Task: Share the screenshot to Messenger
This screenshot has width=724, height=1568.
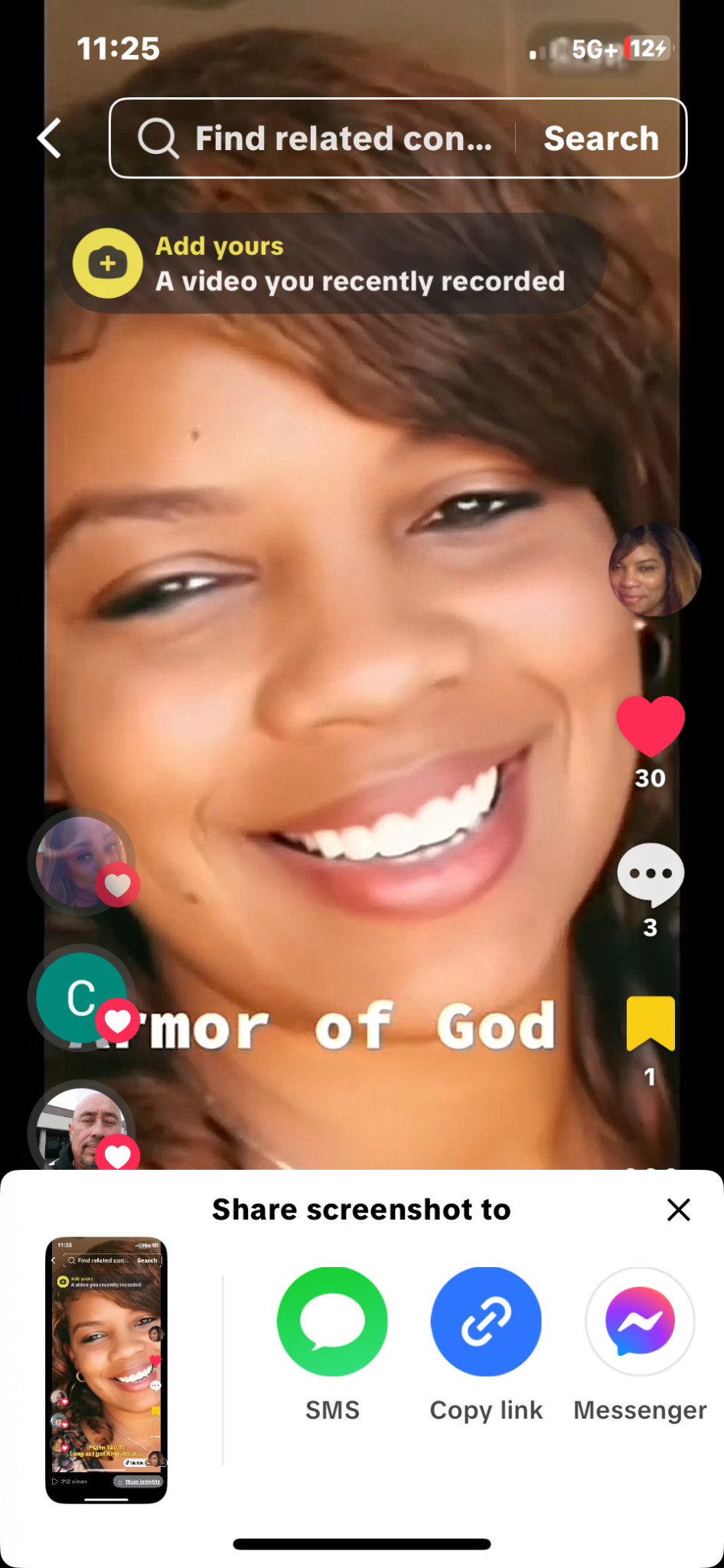Action: pyautogui.click(x=640, y=1322)
